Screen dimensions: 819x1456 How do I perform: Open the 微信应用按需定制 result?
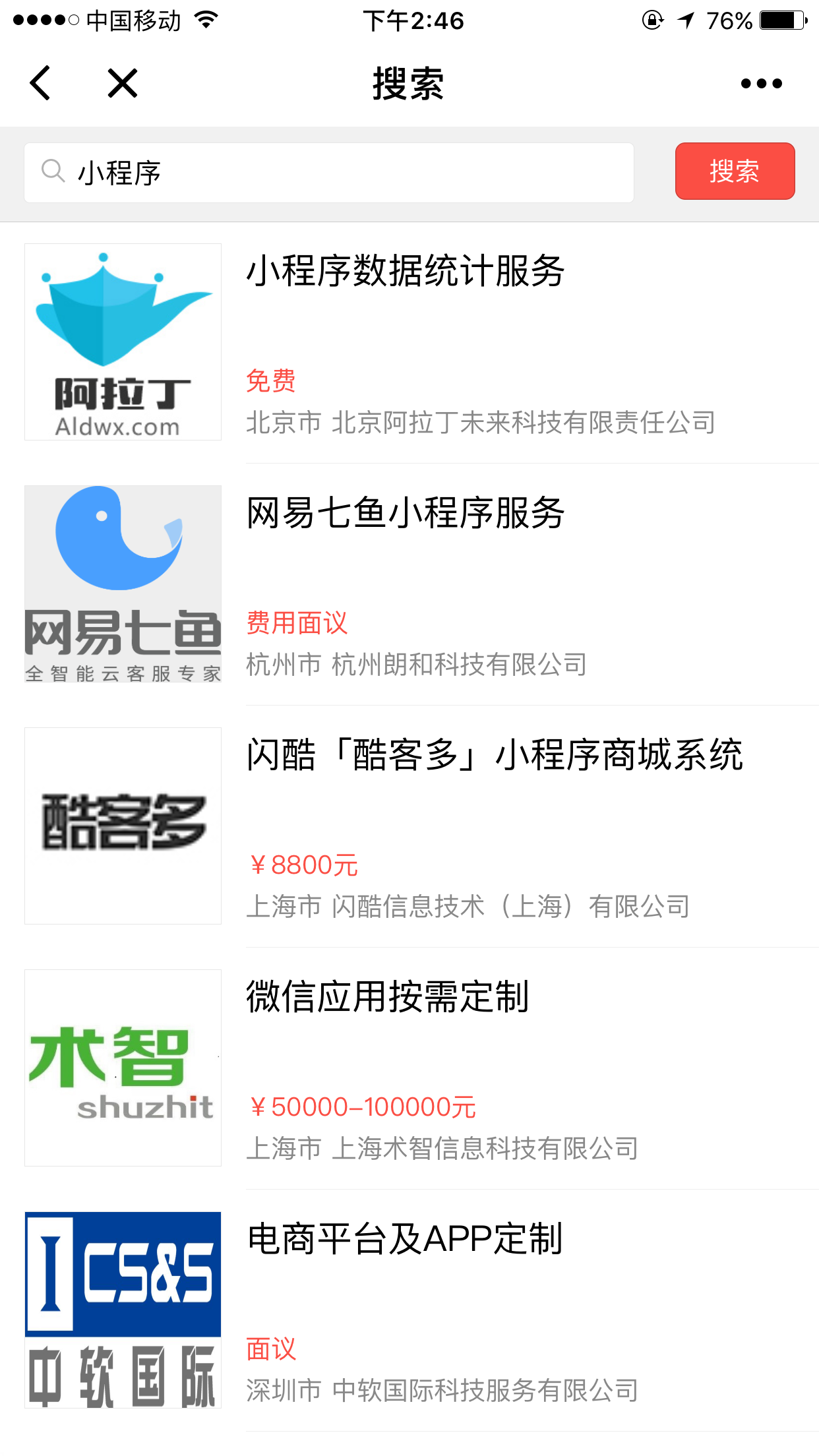[x=388, y=997]
